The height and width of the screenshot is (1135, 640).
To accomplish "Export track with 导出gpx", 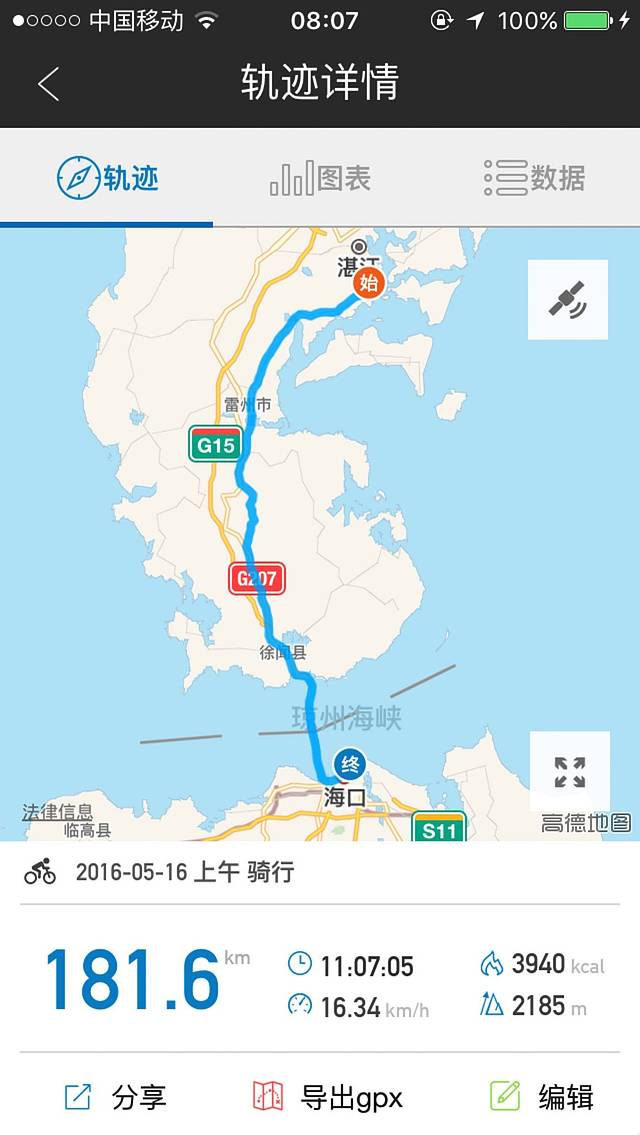I will pos(327,1097).
